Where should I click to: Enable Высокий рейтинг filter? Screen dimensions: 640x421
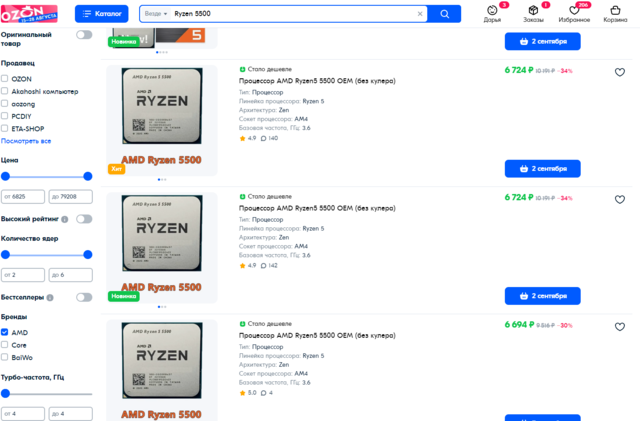[84, 218]
